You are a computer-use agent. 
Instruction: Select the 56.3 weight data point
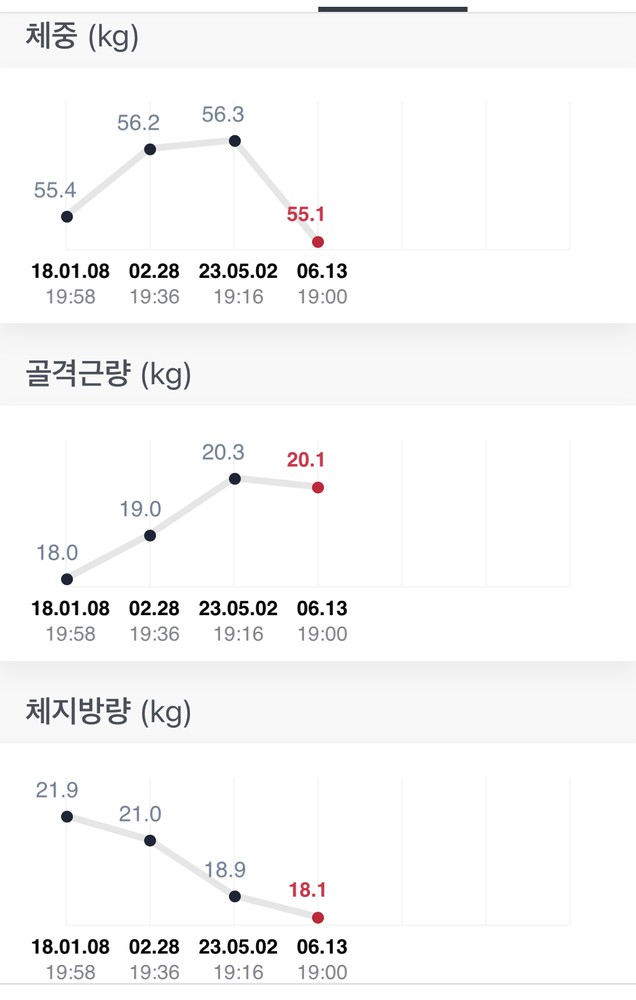234,141
